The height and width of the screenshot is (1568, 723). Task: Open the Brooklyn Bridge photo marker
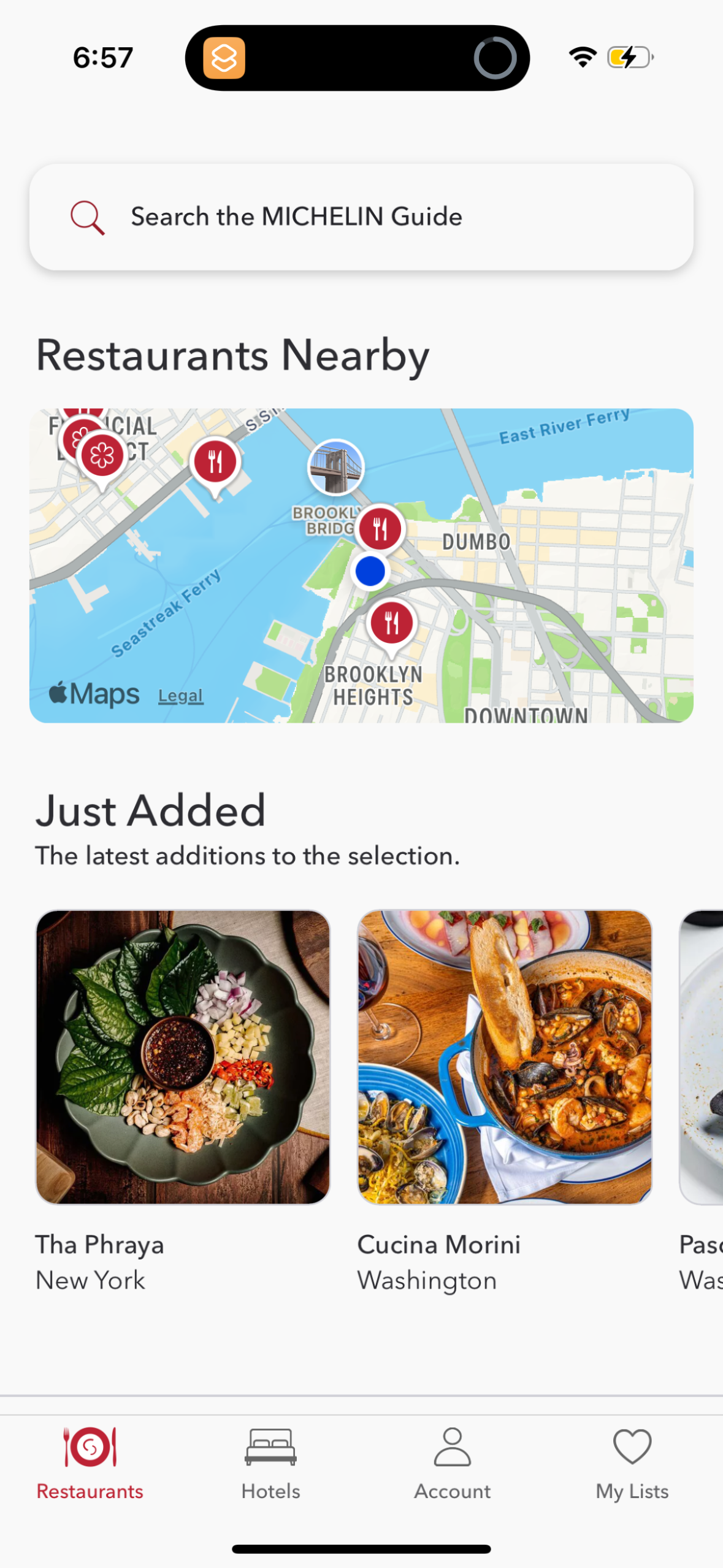(x=335, y=467)
